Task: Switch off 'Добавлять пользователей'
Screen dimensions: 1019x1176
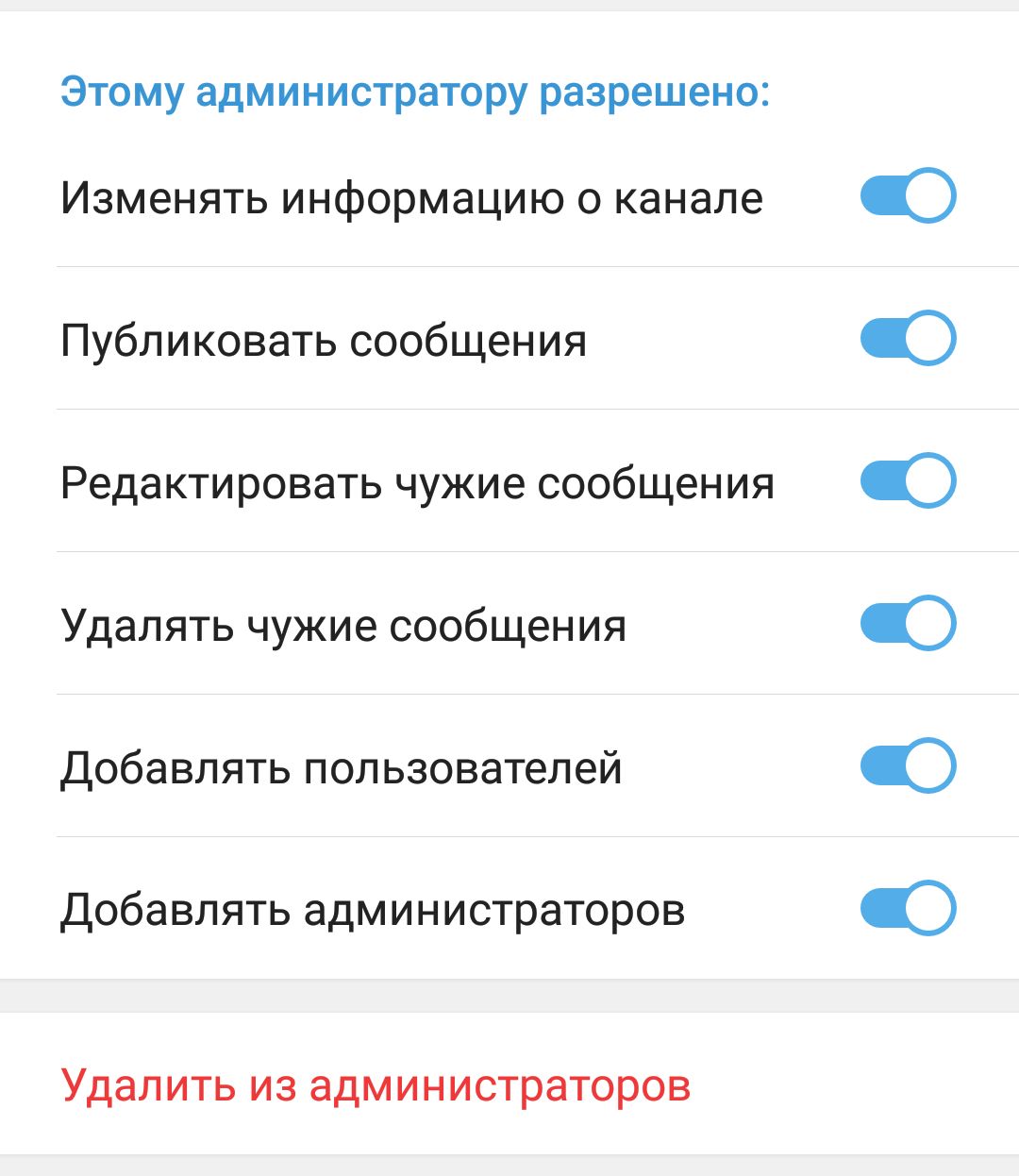Action: pos(908,766)
